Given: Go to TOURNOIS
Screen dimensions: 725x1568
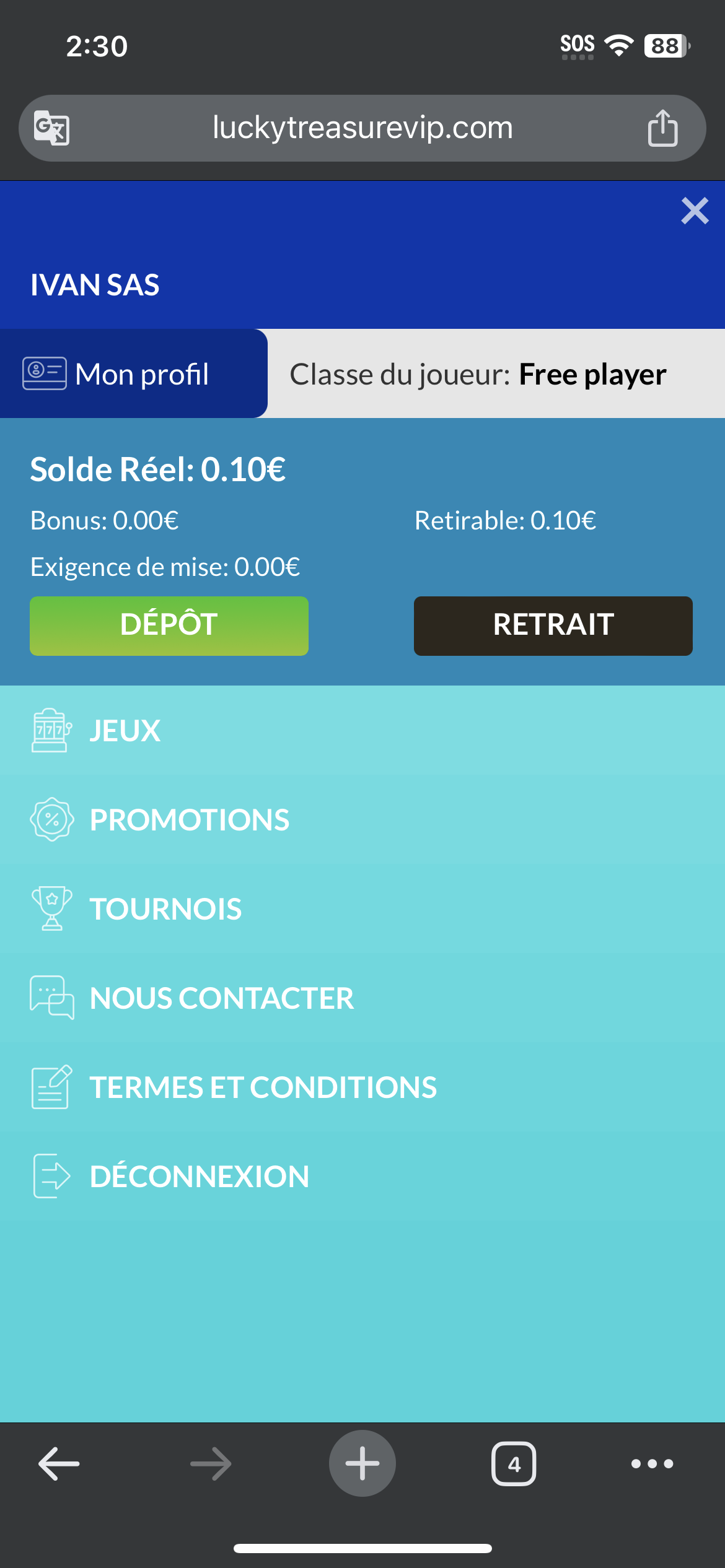Looking at the screenshot, I should pos(165,909).
